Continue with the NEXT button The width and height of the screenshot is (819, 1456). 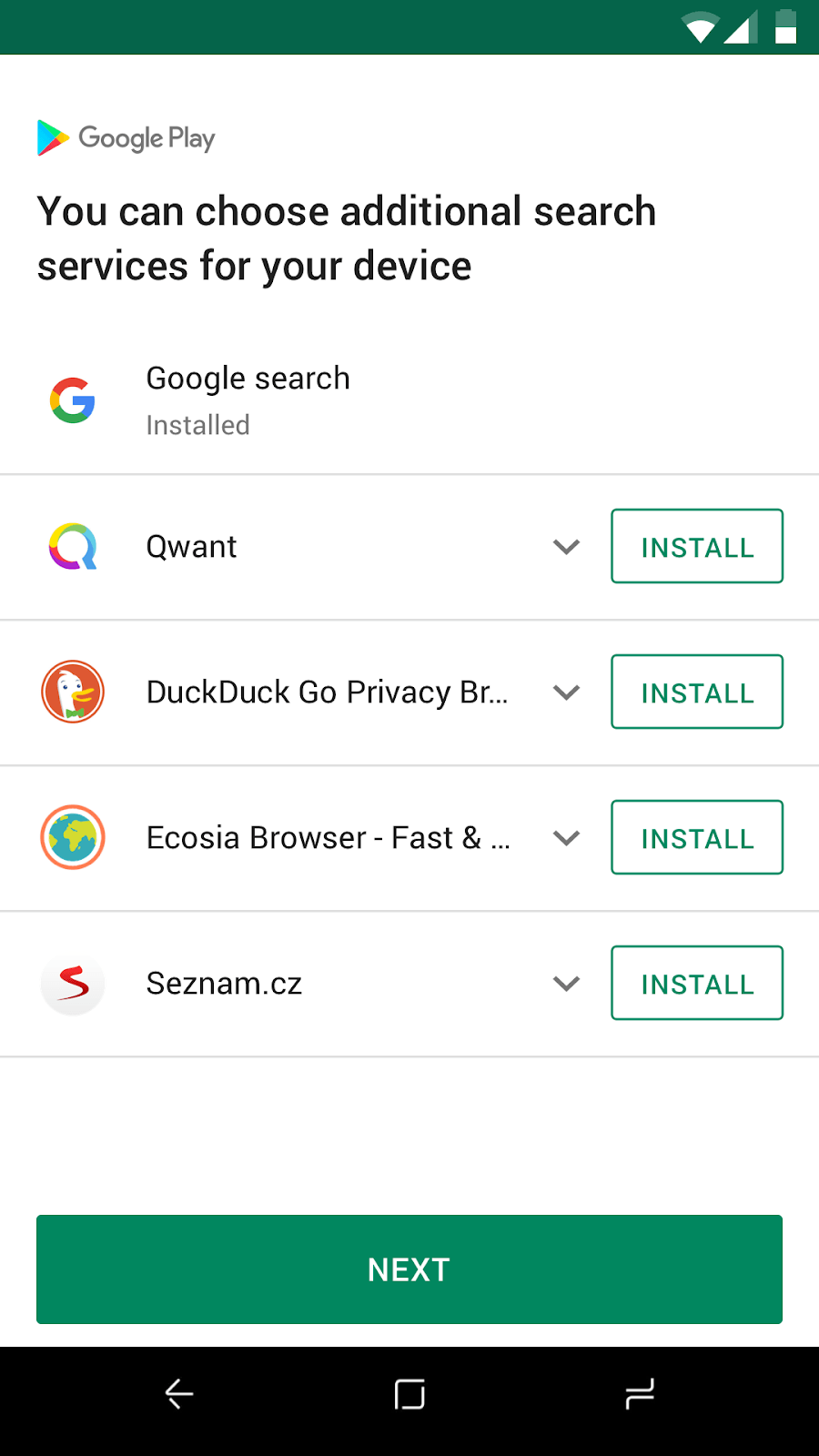point(409,1269)
